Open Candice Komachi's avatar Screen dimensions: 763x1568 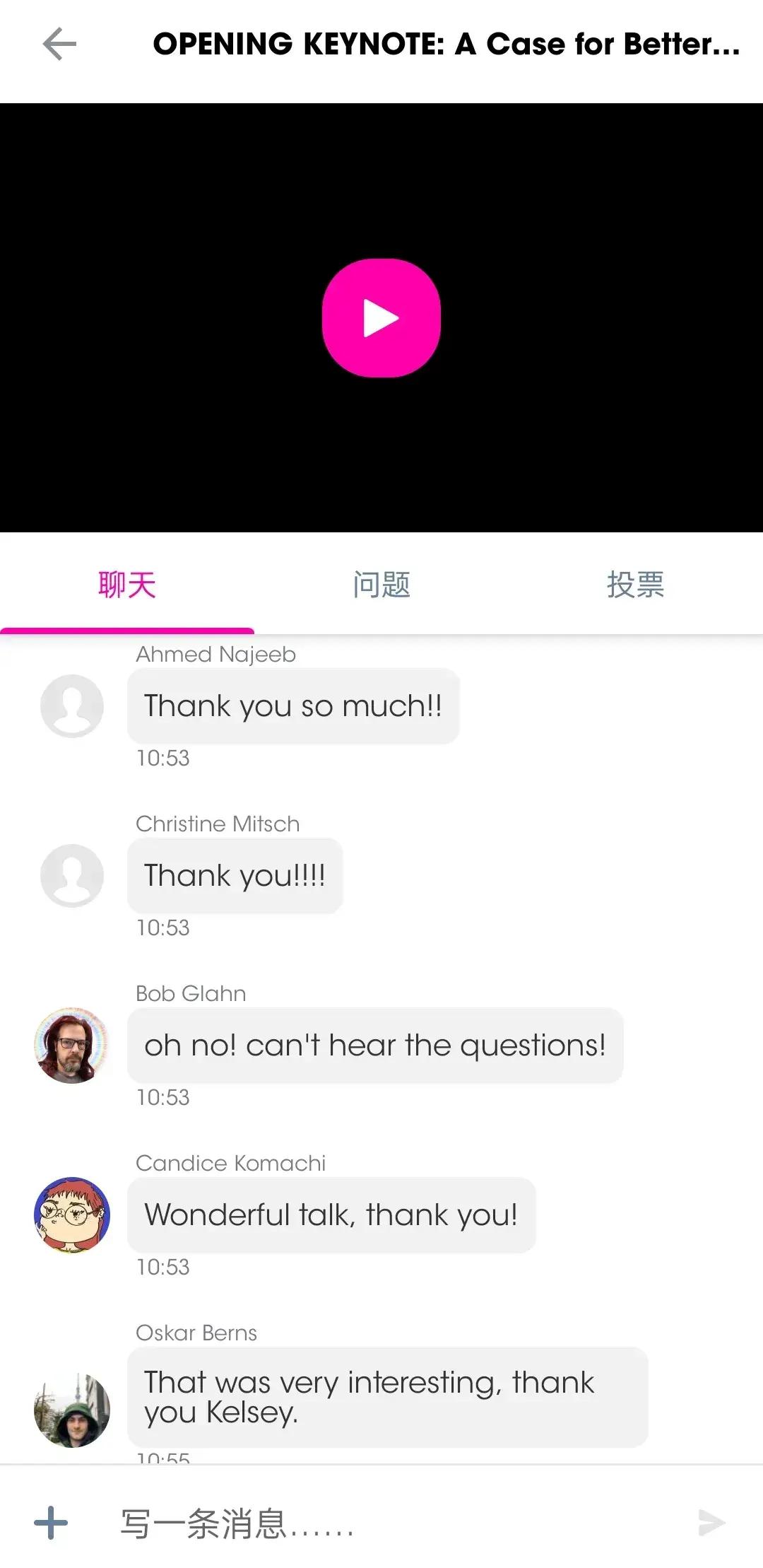[x=71, y=1215]
